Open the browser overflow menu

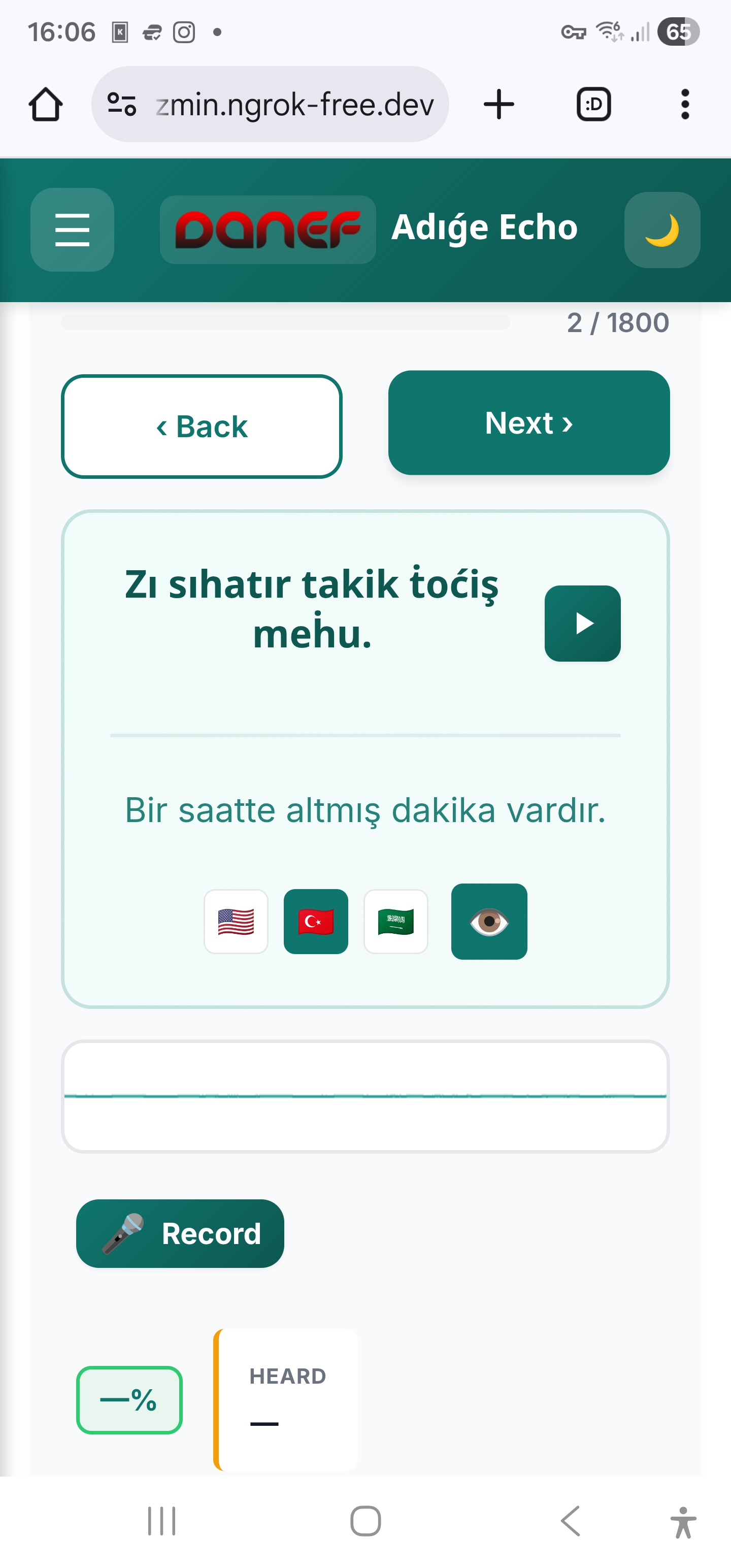pos(685,104)
